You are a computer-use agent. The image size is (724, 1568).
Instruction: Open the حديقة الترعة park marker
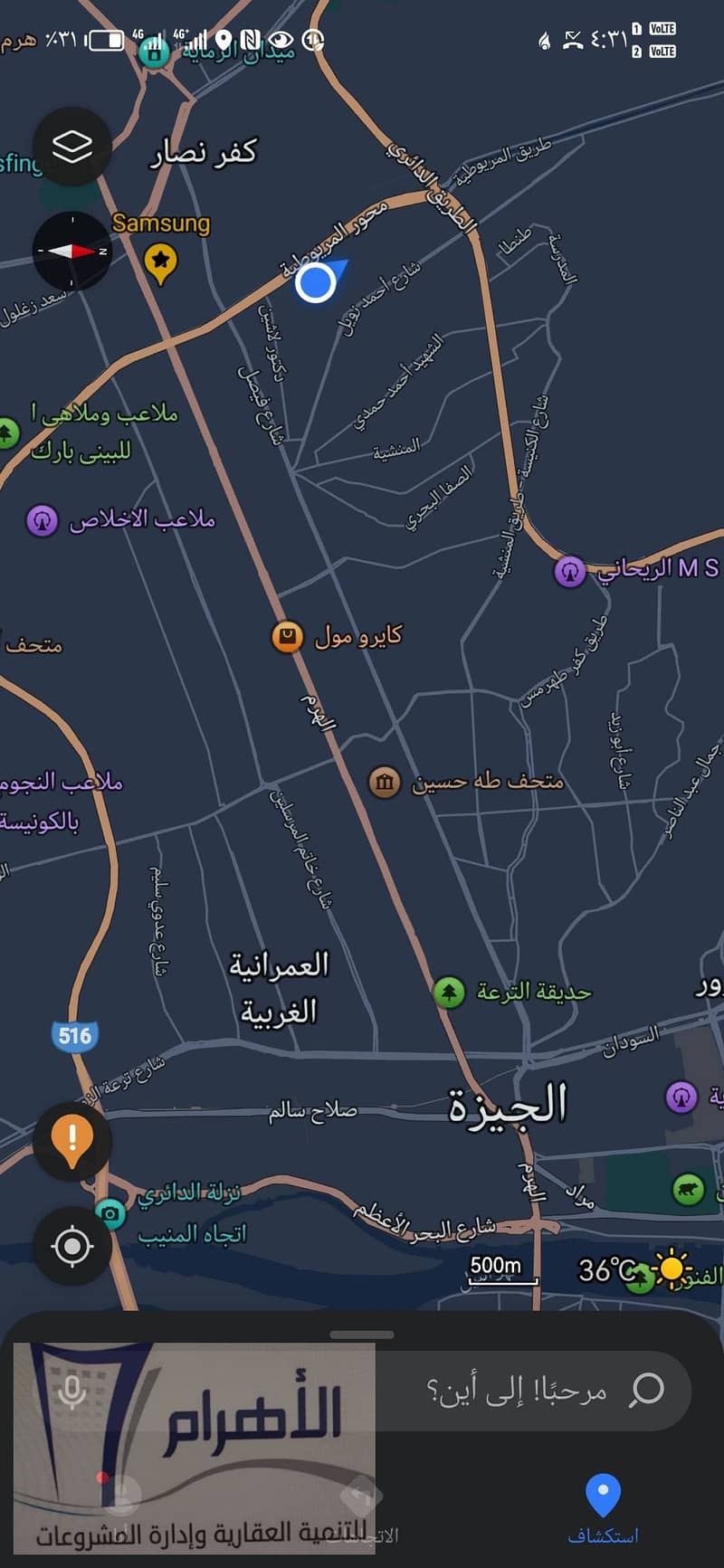point(449,993)
